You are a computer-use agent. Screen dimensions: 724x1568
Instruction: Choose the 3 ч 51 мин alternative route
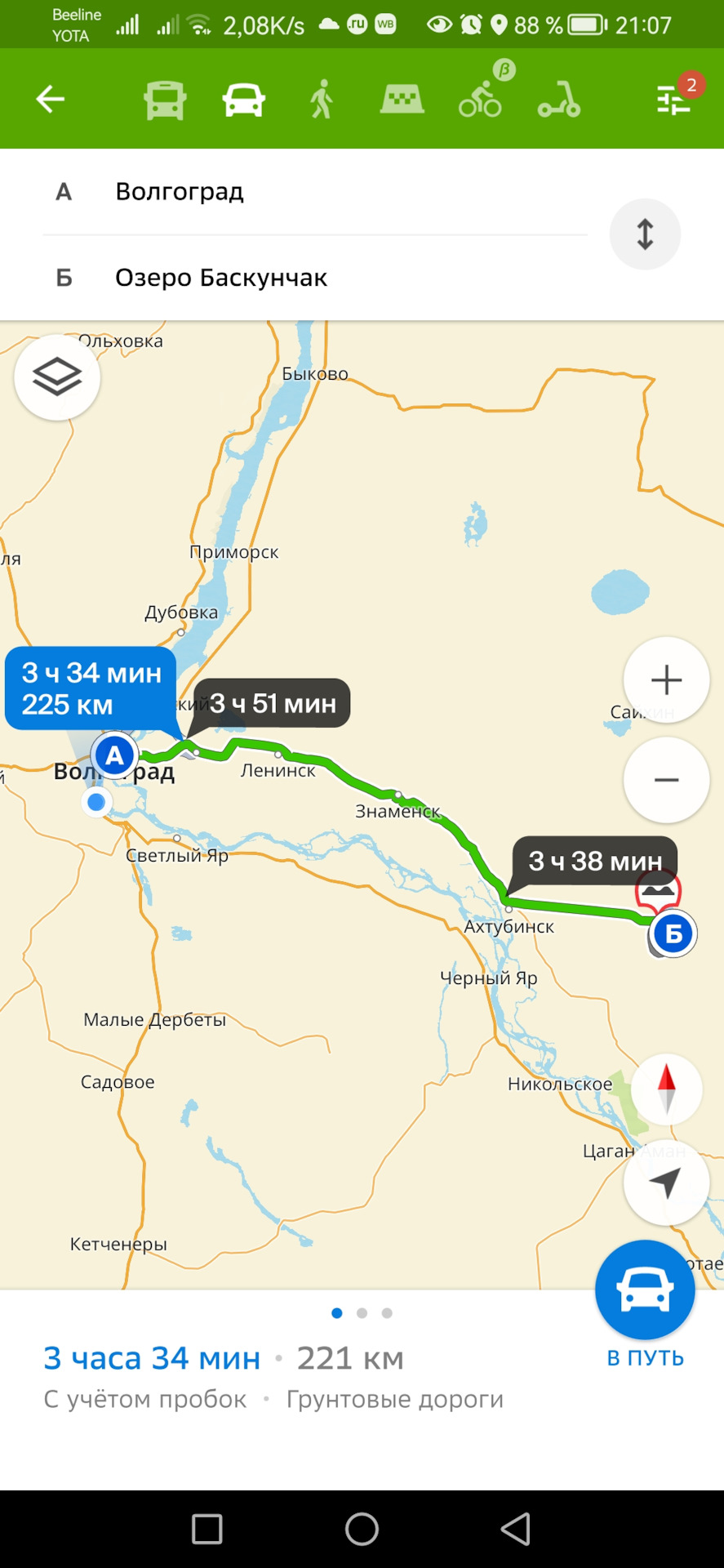coord(273,703)
